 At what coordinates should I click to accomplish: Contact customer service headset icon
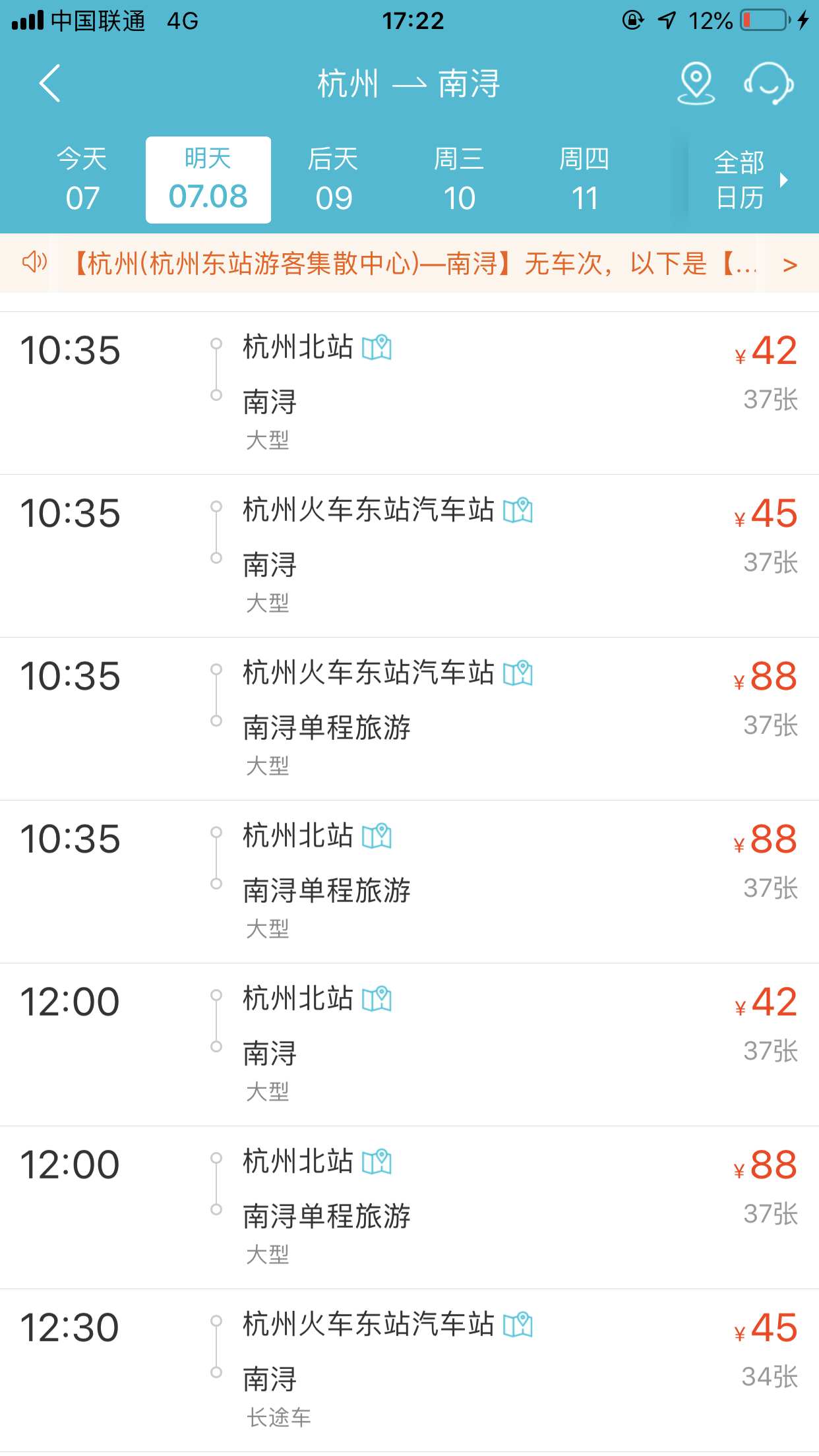(x=768, y=83)
